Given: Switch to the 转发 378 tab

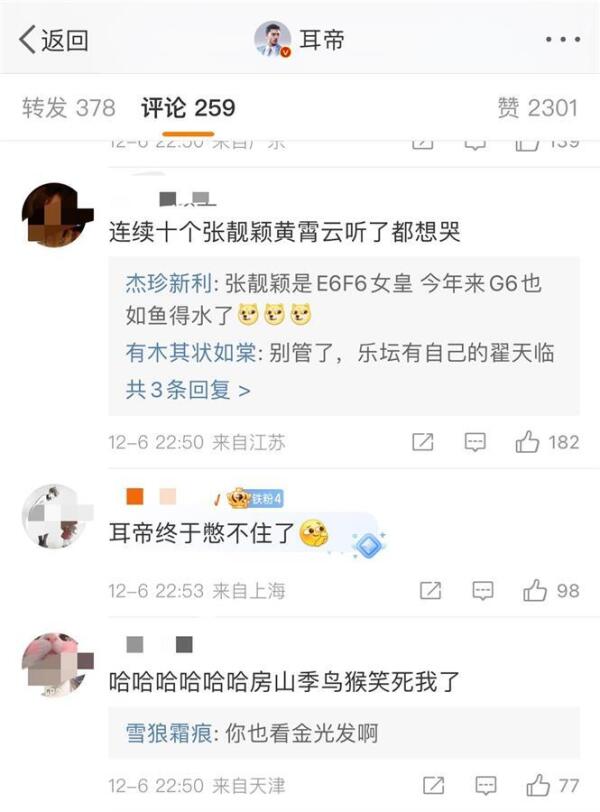Looking at the screenshot, I should [x=68, y=107].
